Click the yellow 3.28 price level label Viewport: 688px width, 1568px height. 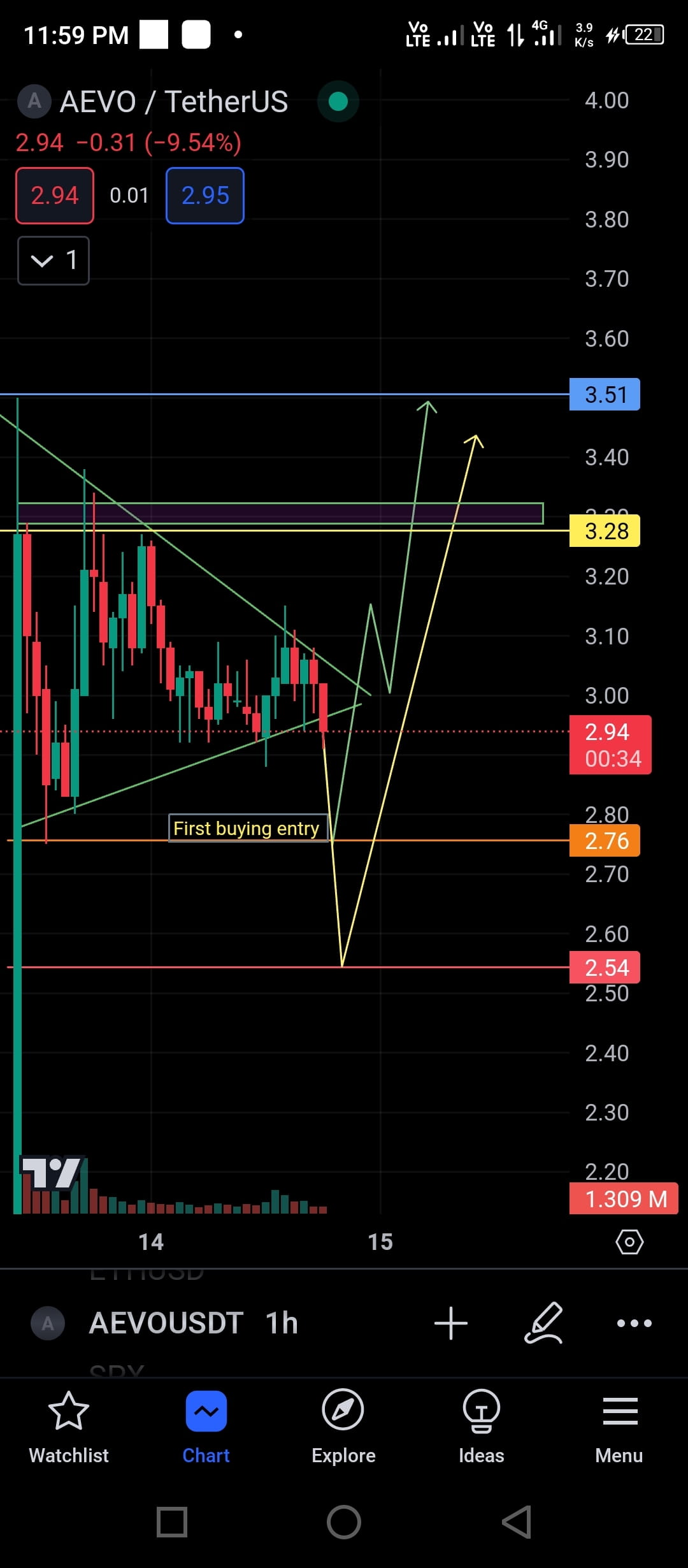(603, 531)
